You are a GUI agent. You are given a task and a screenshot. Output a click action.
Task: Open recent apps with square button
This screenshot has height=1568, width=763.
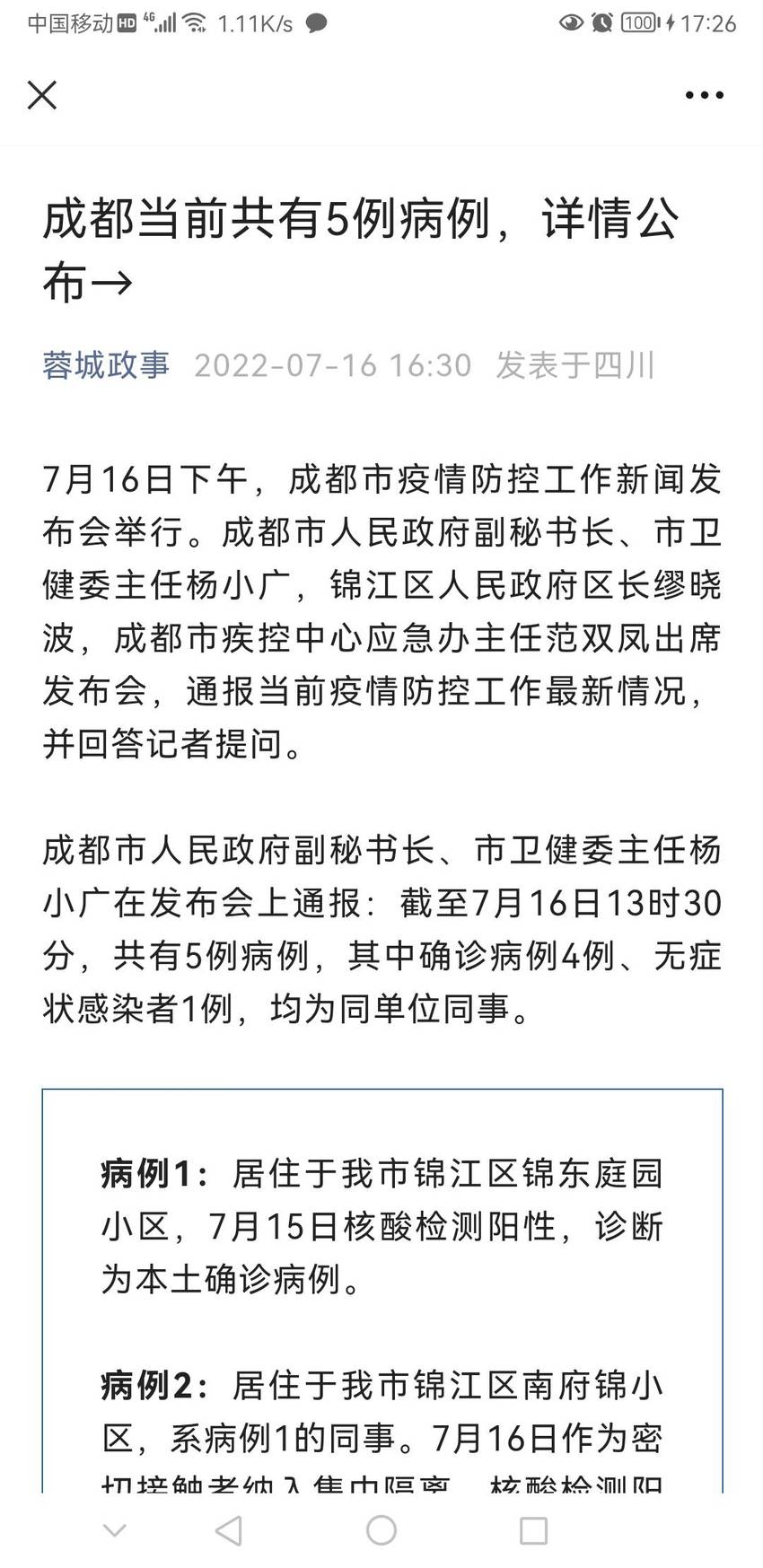(x=533, y=1530)
